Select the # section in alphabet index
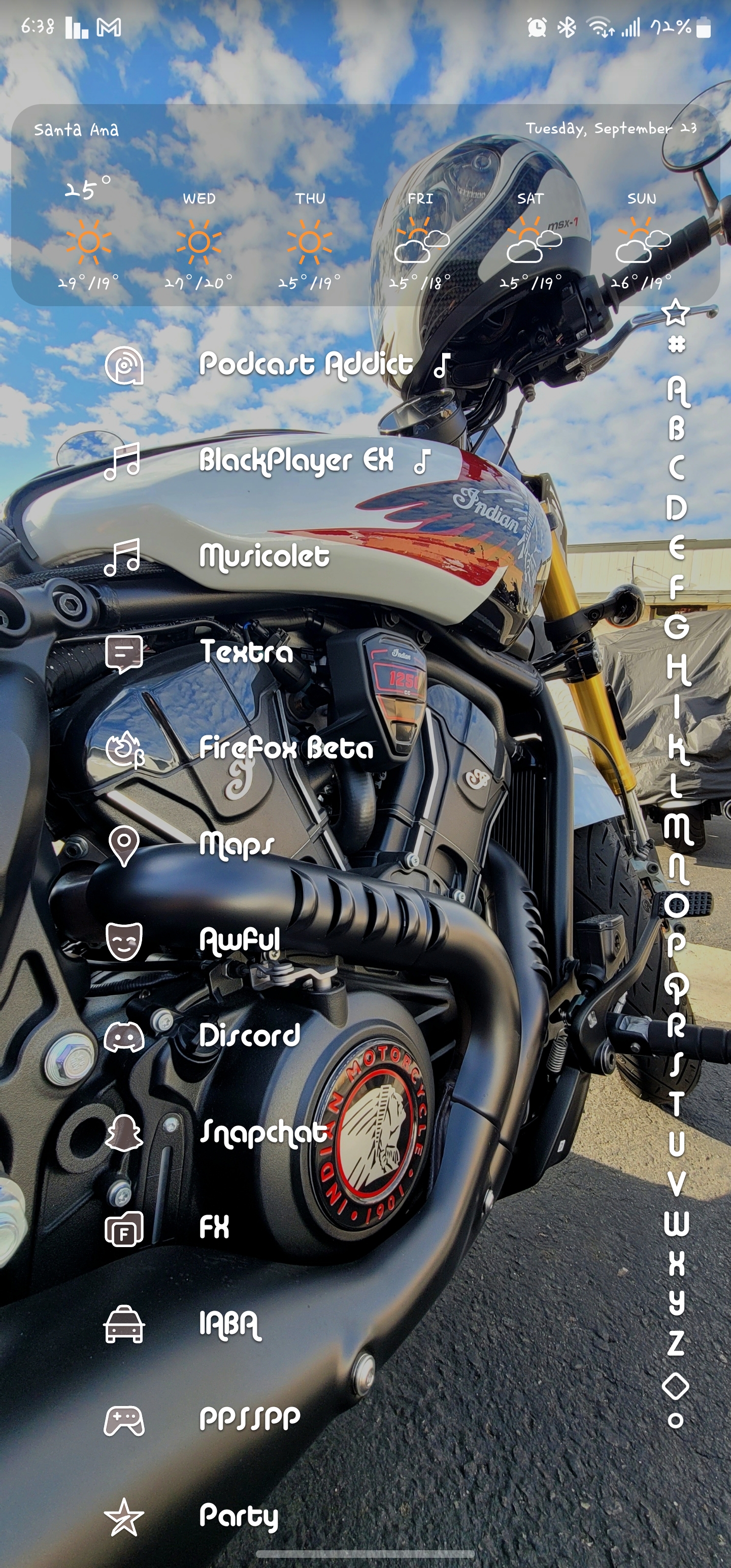731x1568 pixels. [x=676, y=345]
